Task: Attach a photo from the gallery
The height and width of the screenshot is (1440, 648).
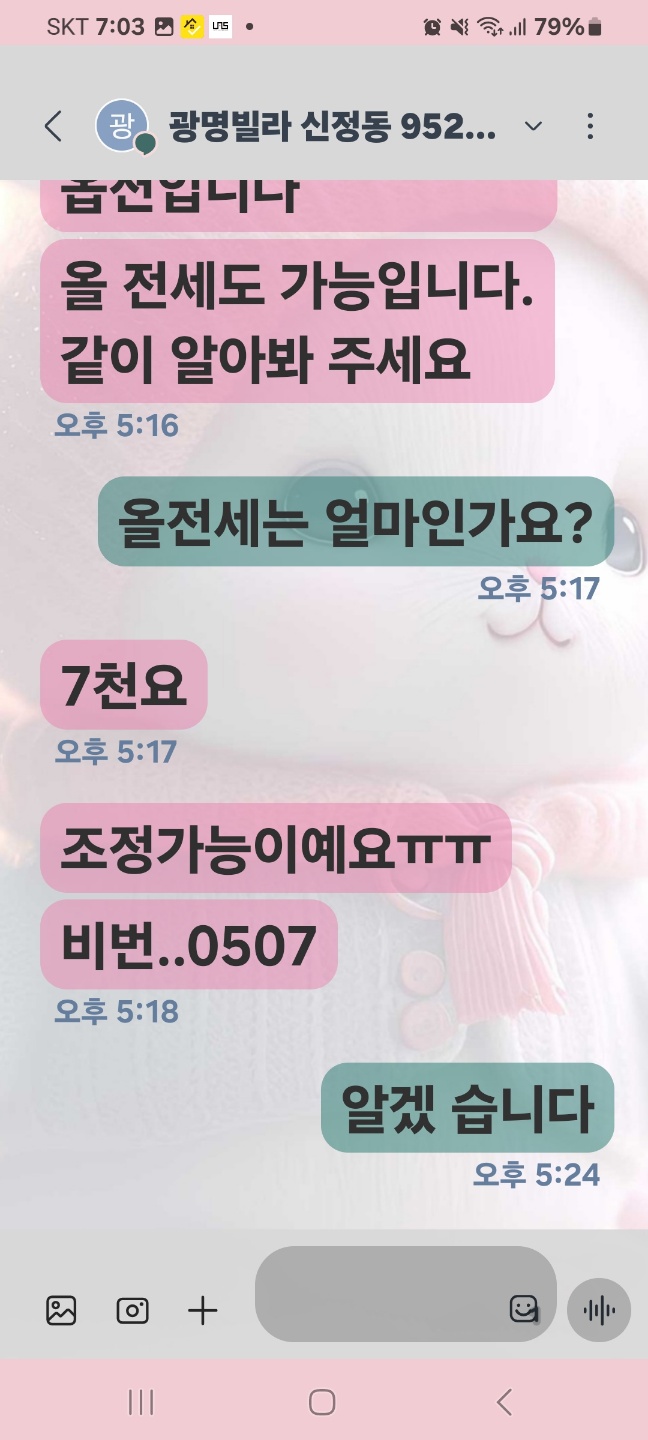Action: (x=61, y=1310)
